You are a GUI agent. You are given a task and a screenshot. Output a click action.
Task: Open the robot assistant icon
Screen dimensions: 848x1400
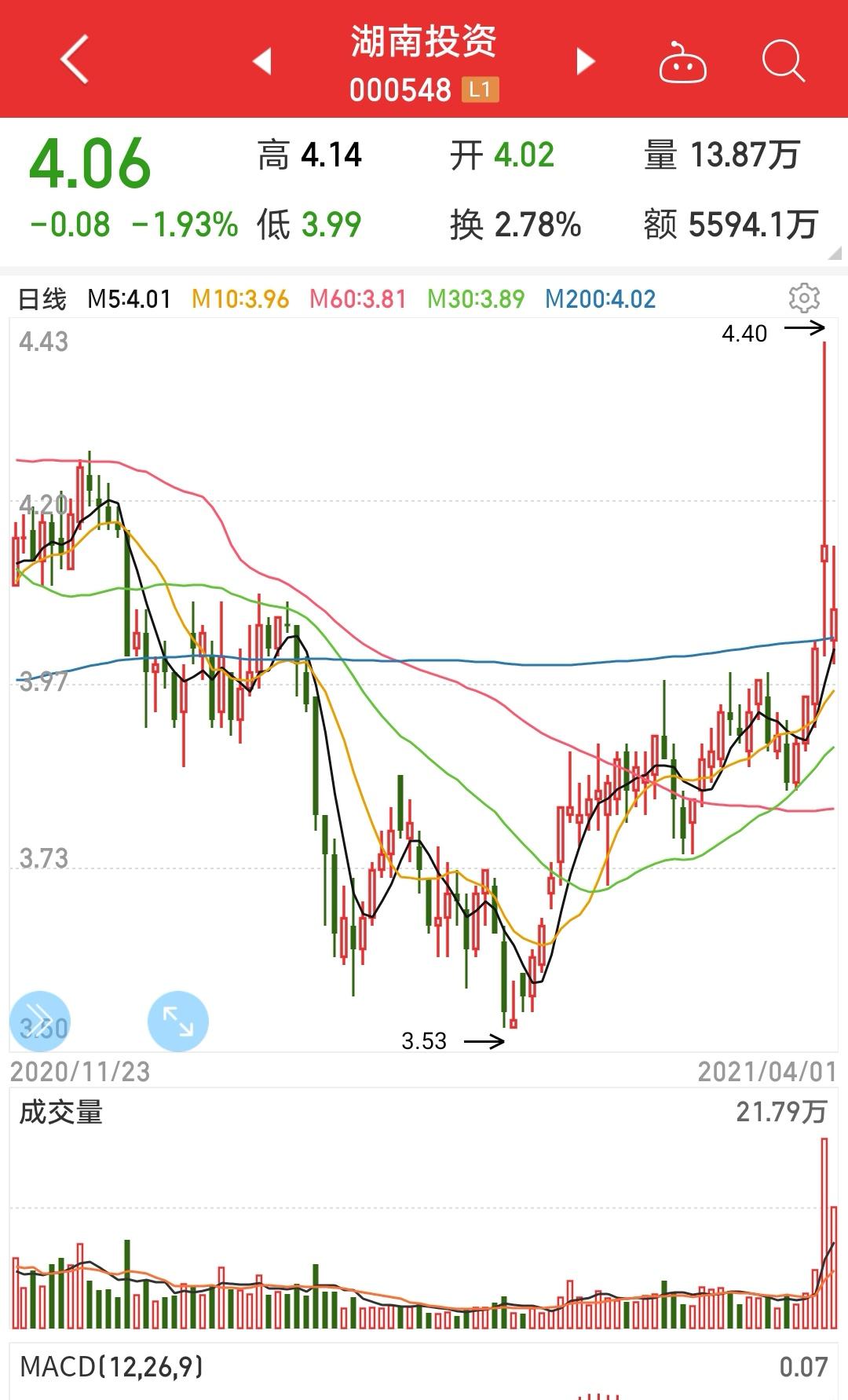(x=682, y=63)
